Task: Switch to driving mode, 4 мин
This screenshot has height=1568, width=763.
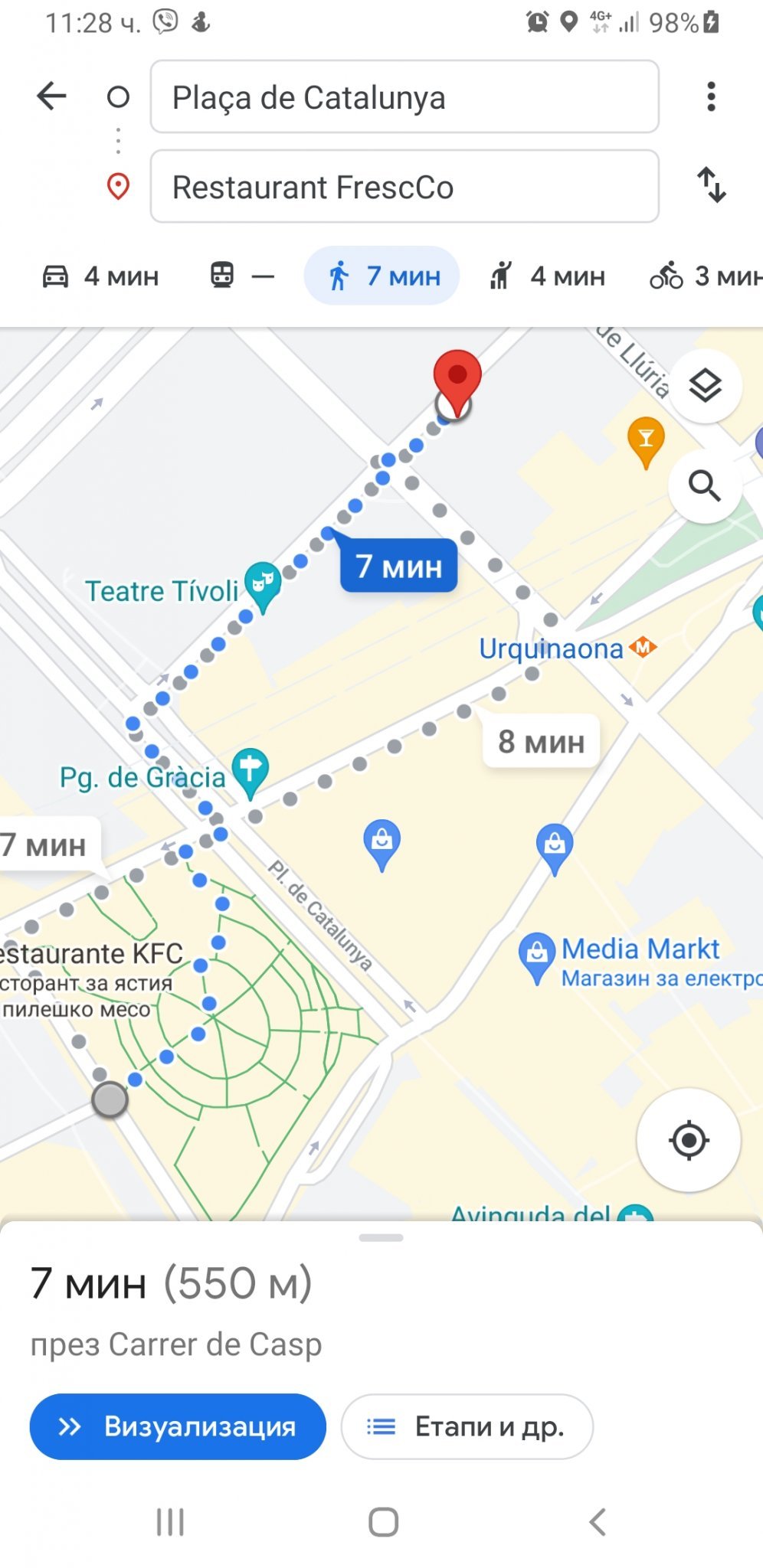Action: tap(100, 276)
